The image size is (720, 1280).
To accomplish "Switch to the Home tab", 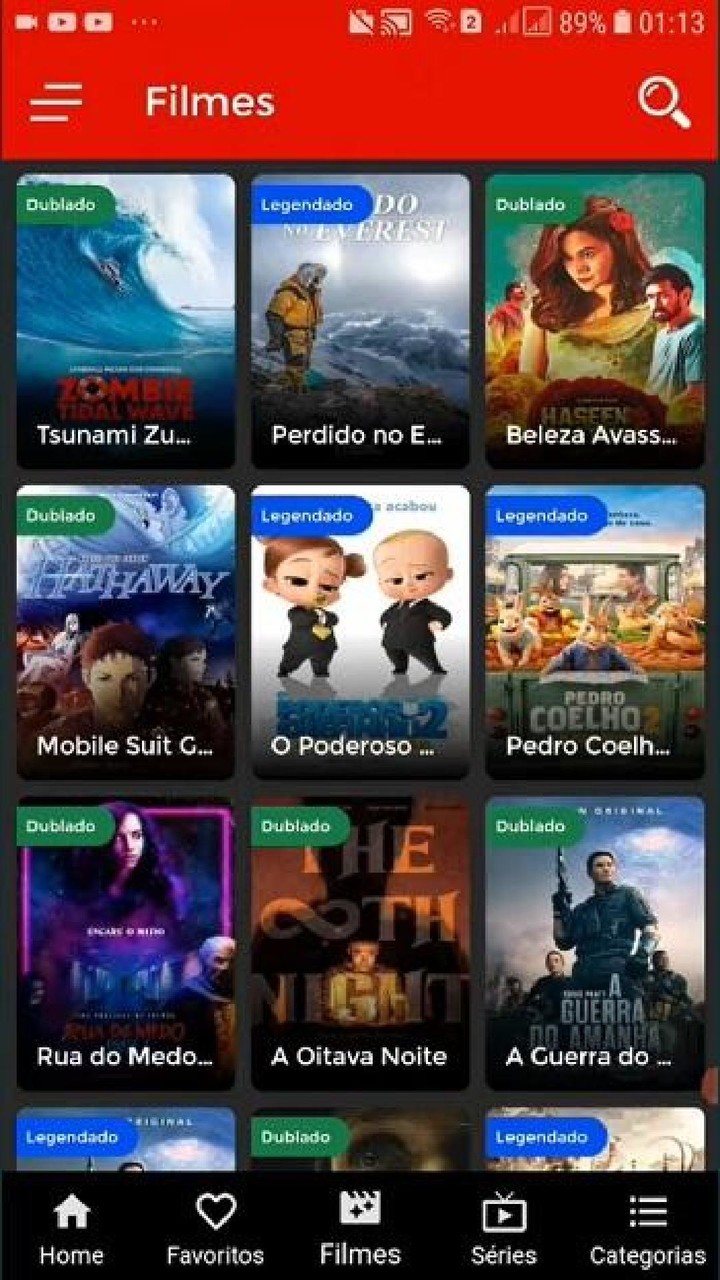I will pos(71,1228).
